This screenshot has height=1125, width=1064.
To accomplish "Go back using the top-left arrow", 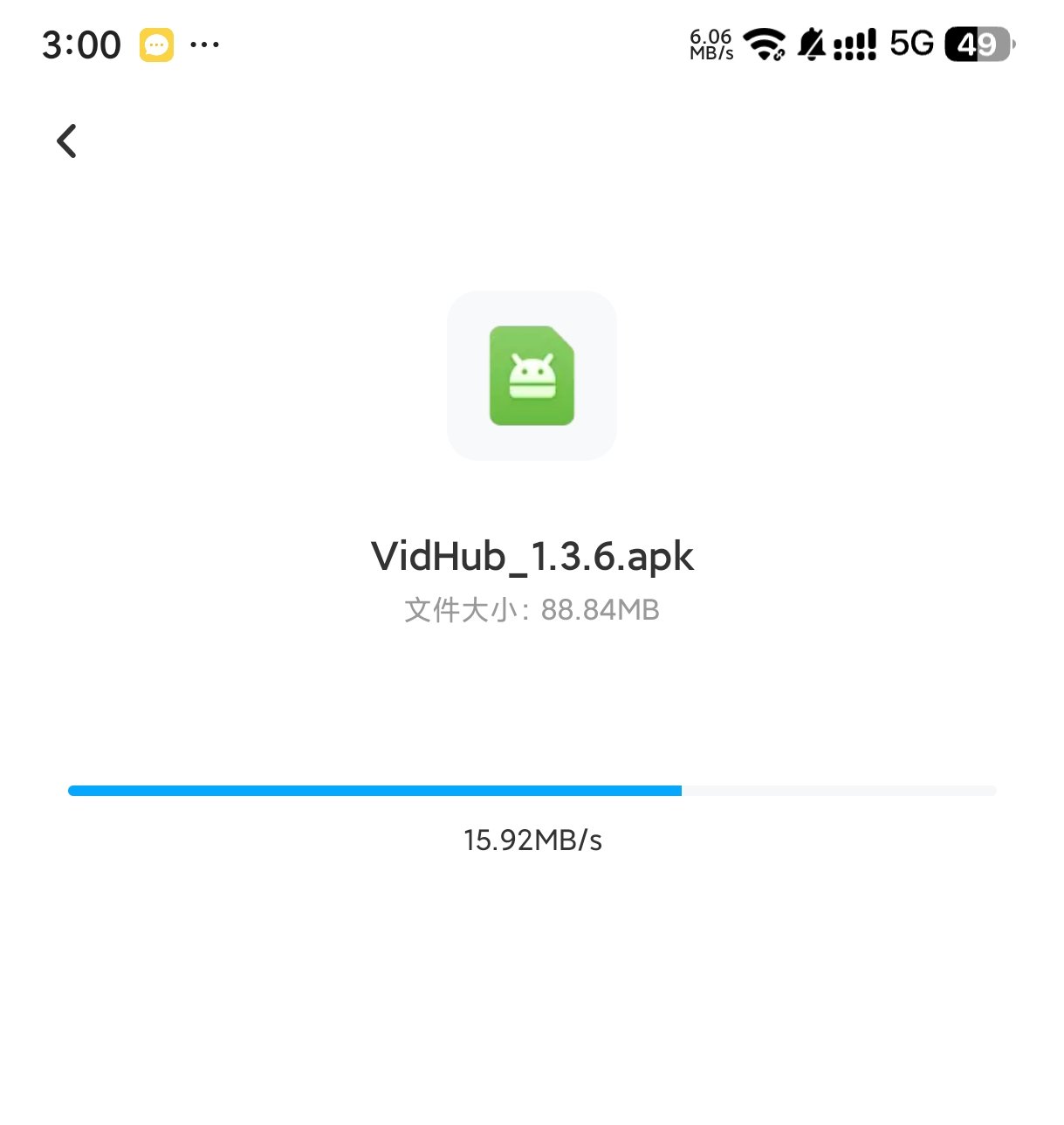I will point(66,141).
